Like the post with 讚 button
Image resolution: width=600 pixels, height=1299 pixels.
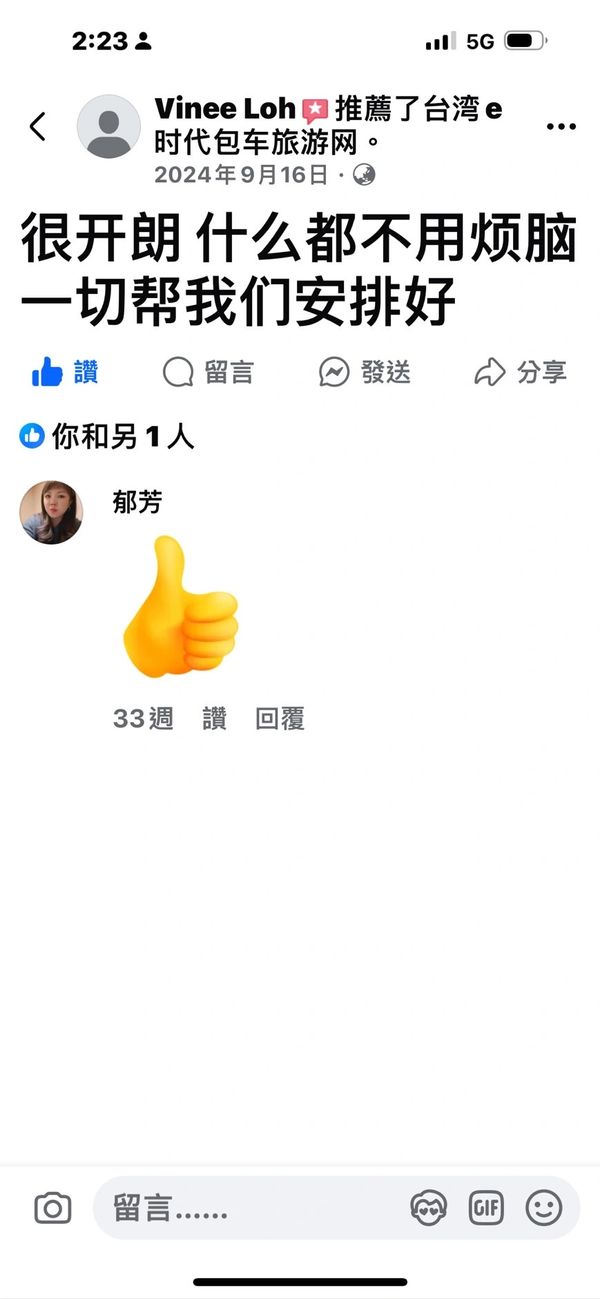coord(65,373)
